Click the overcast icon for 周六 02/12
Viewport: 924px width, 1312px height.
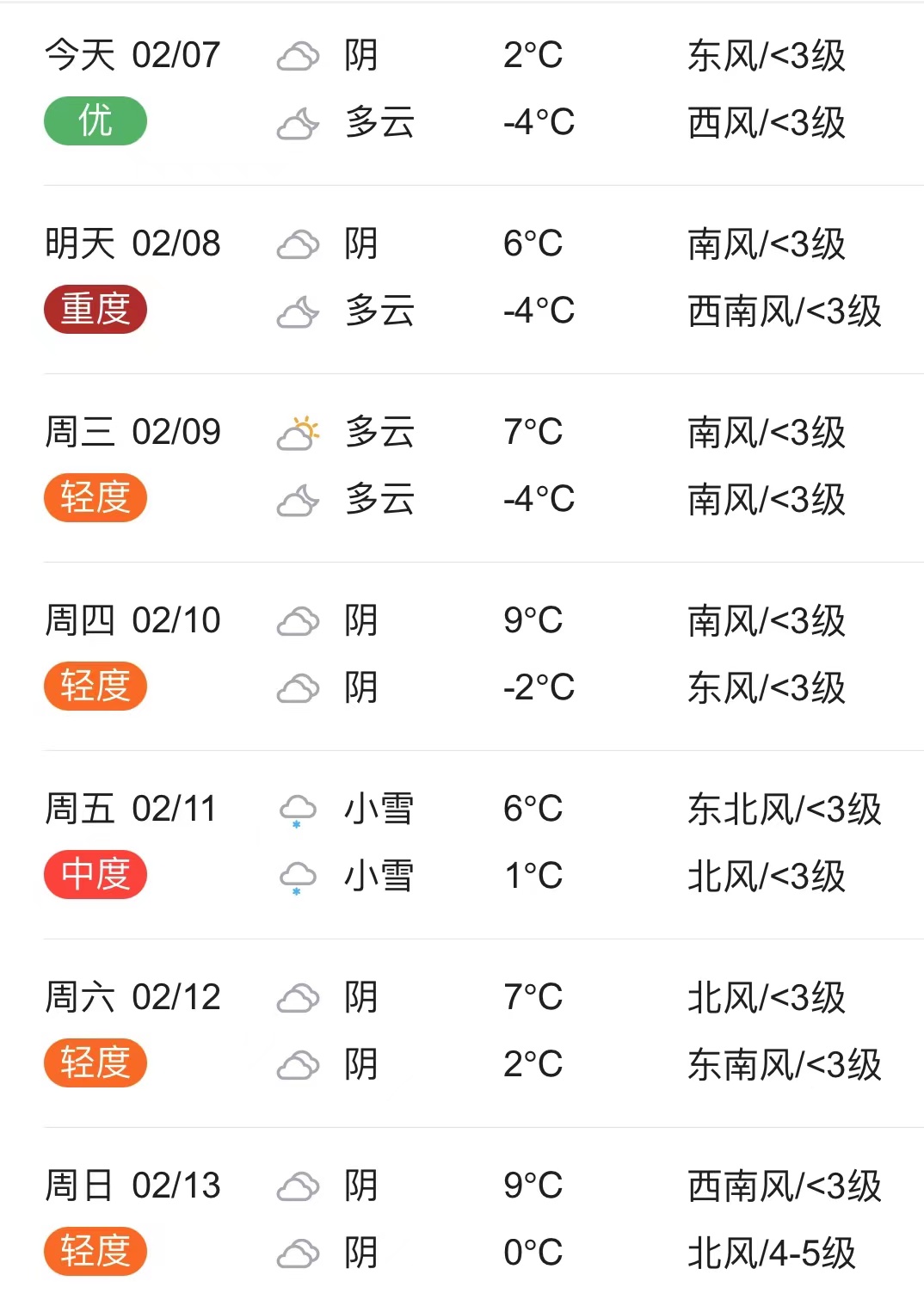pos(296,998)
